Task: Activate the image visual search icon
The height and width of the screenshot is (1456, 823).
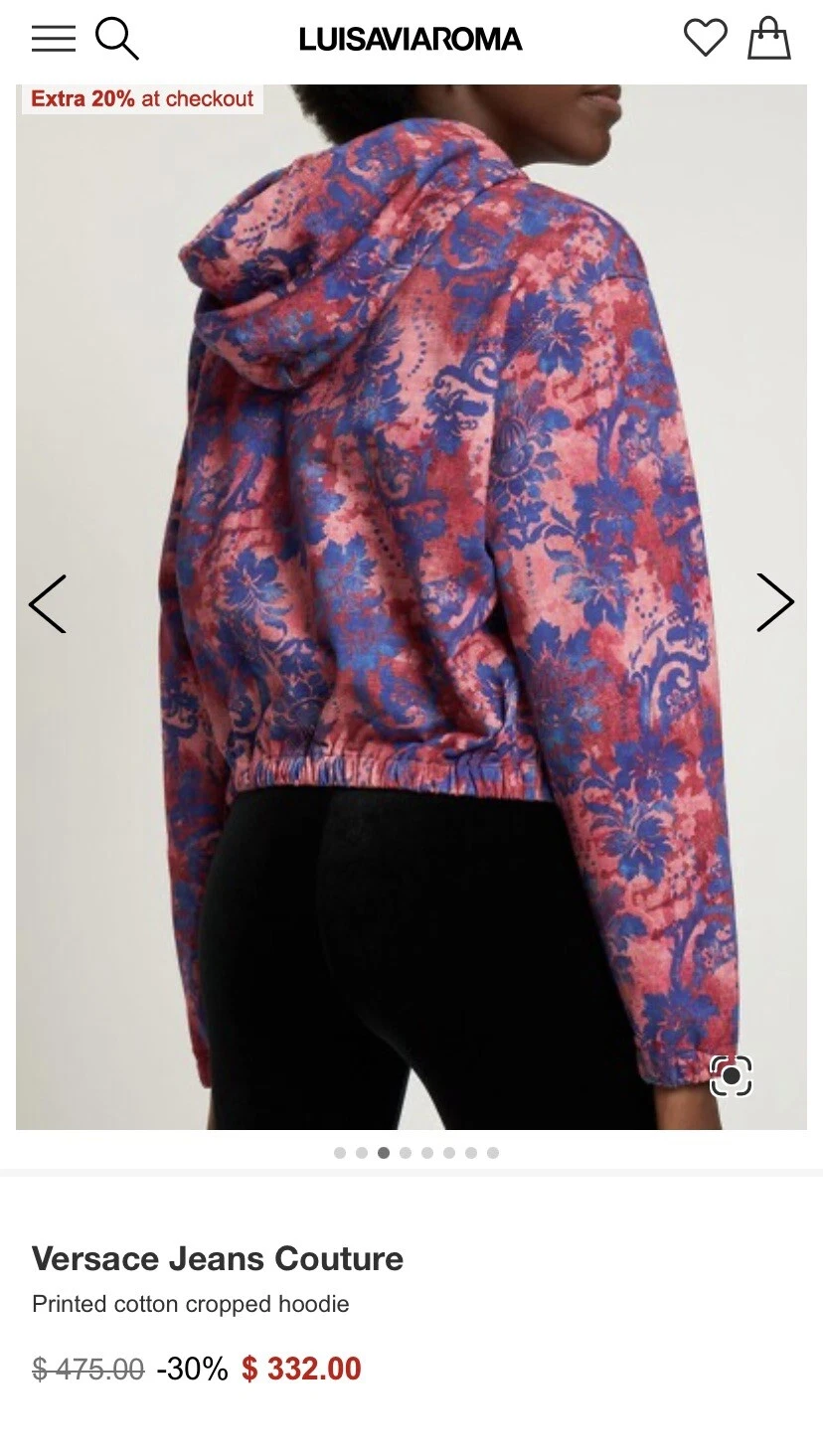Action: pyautogui.click(x=732, y=1075)
